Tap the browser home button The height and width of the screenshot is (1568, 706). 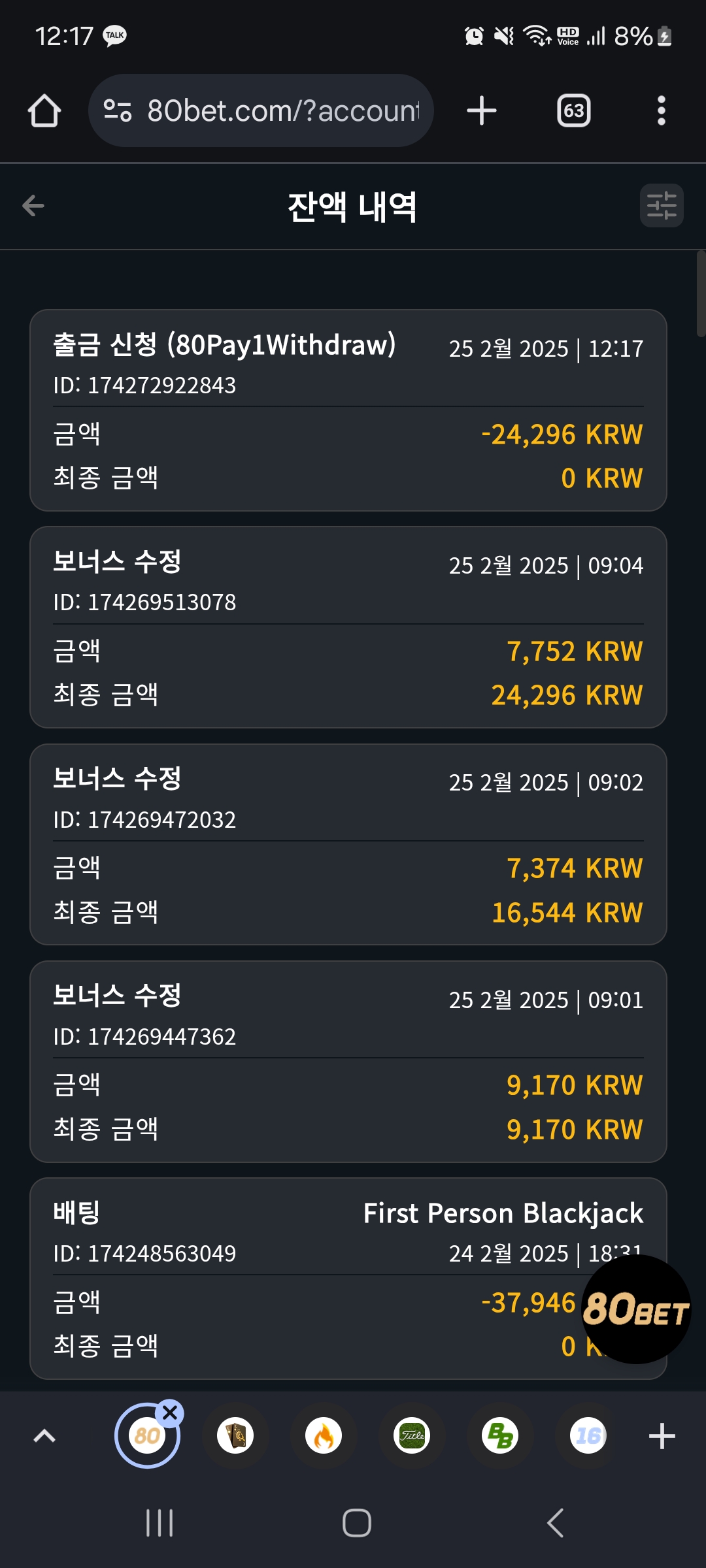tap(44, 110)
